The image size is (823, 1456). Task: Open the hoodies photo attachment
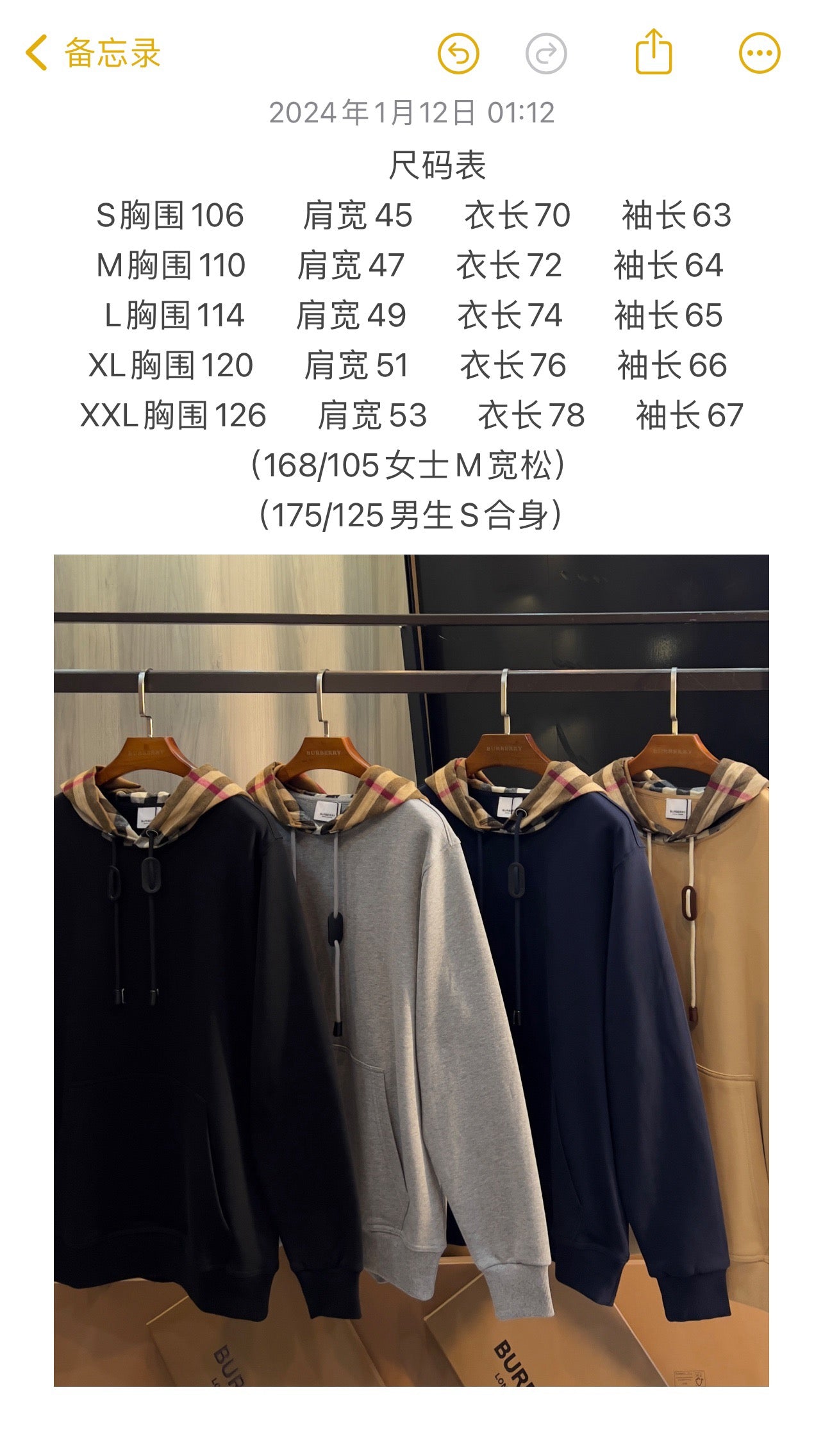click(x=411, y=970)
